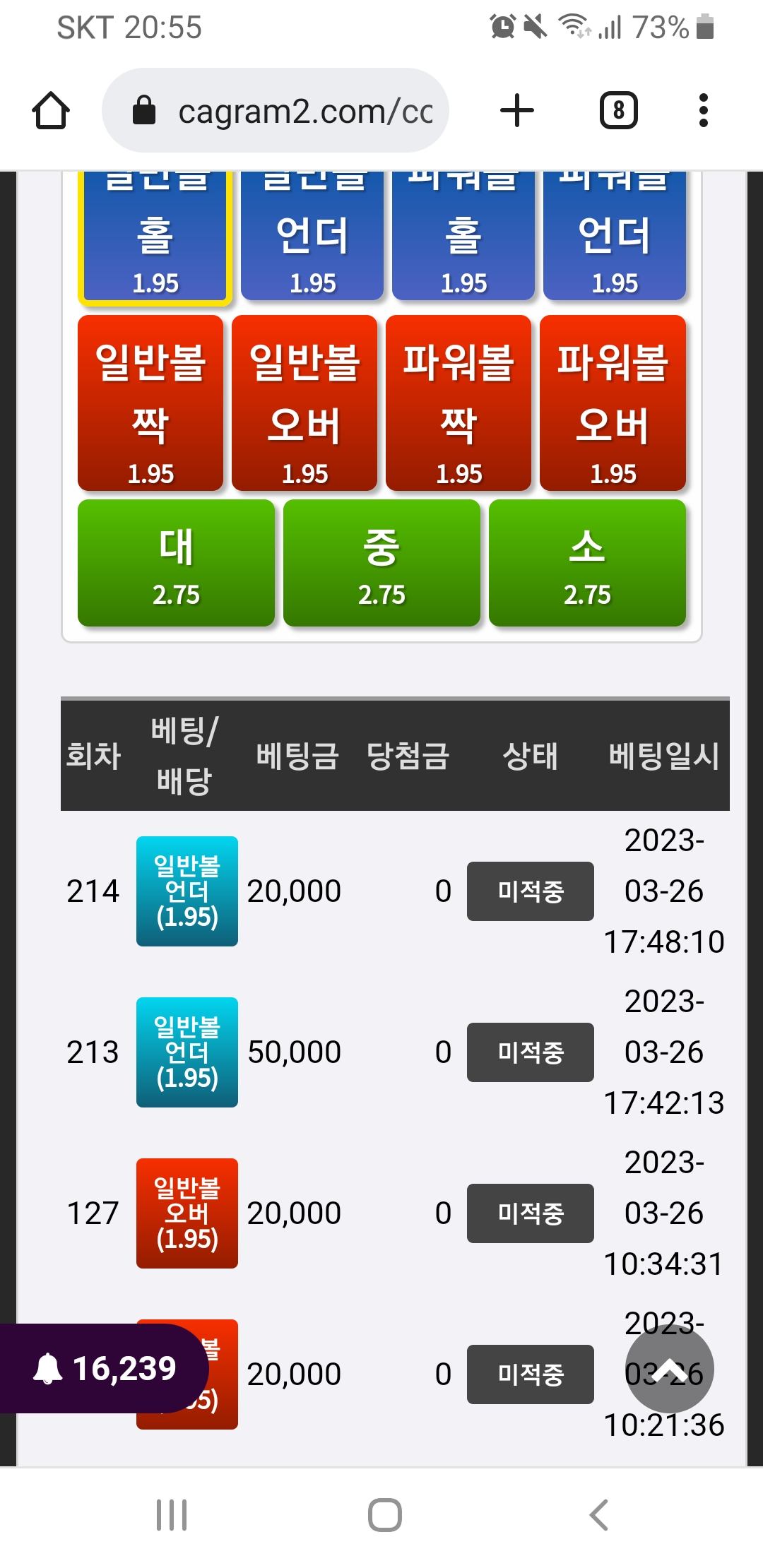Screen dimensions: 763x1568
Task: Select the 일반볼 짝 1.95 bet
Action: 150,403
